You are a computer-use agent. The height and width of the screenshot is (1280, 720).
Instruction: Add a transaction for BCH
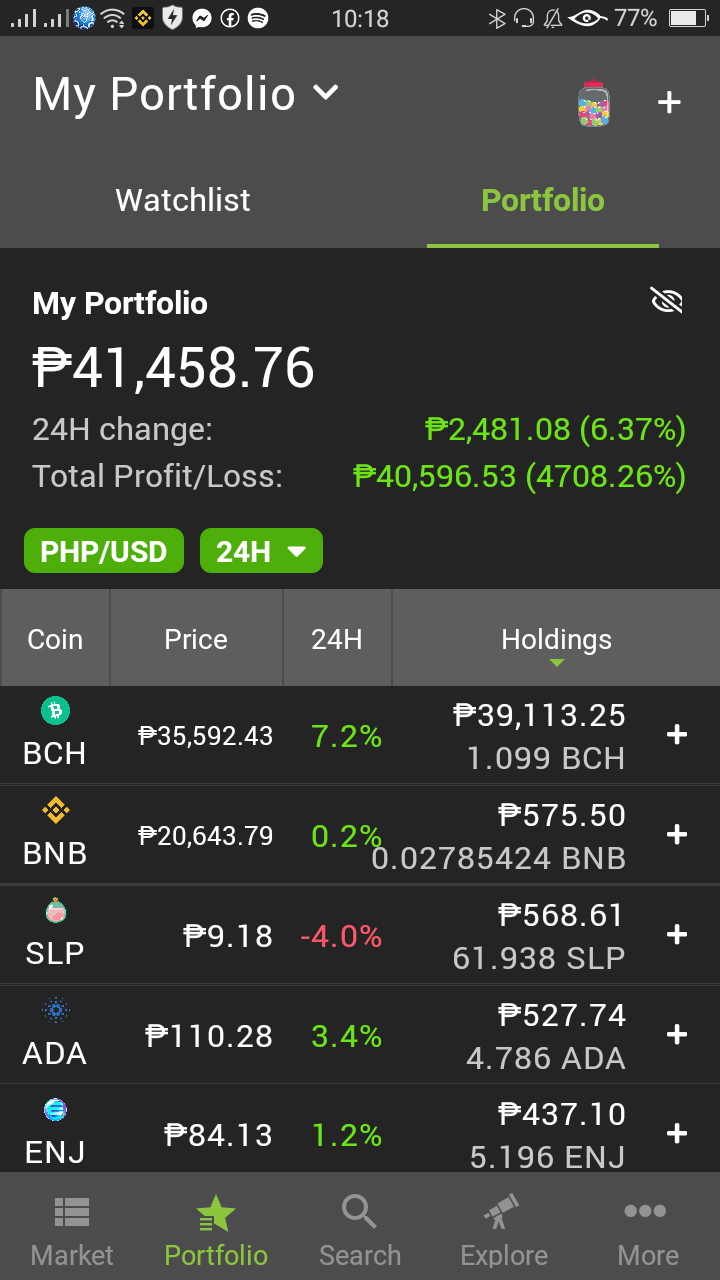tap(677, 735)
